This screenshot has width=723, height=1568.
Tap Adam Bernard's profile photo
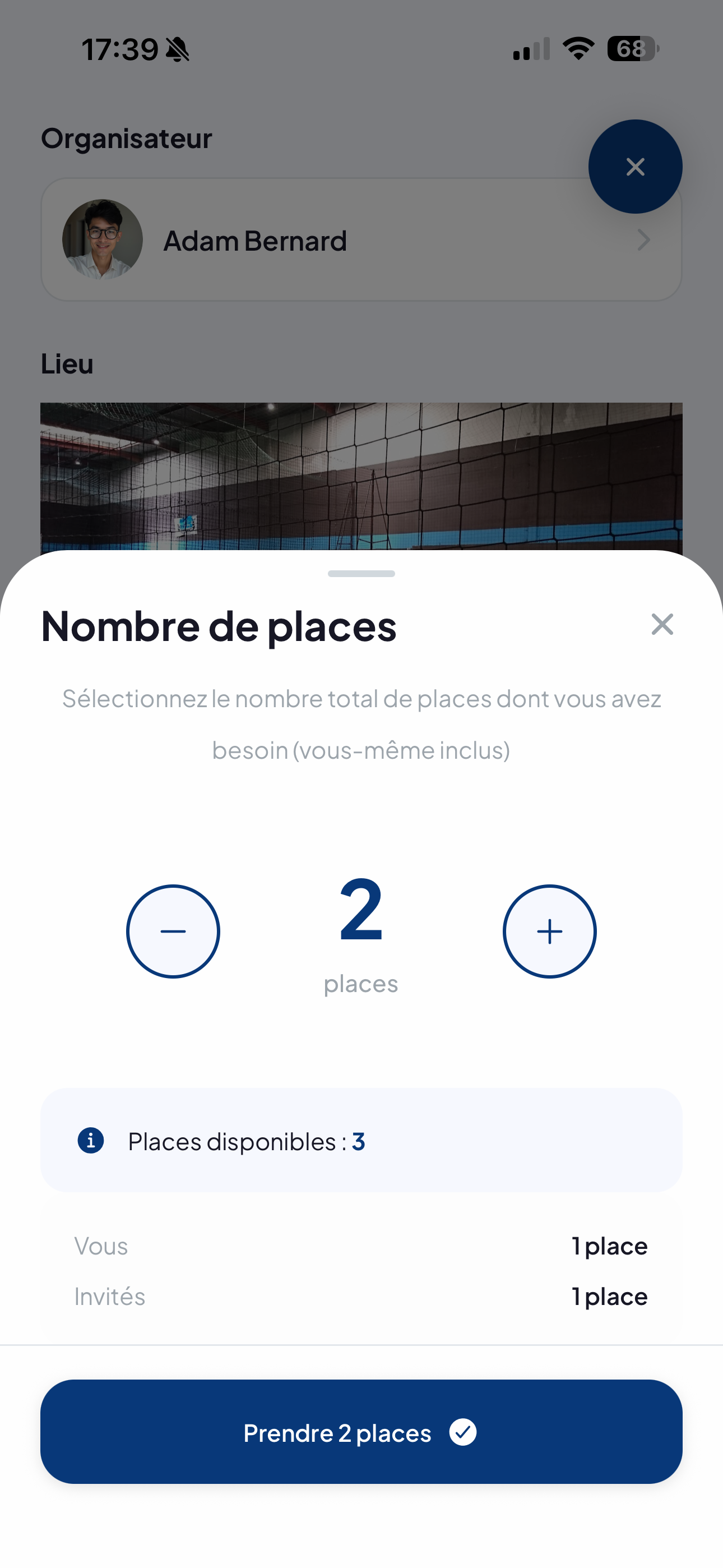102,239
